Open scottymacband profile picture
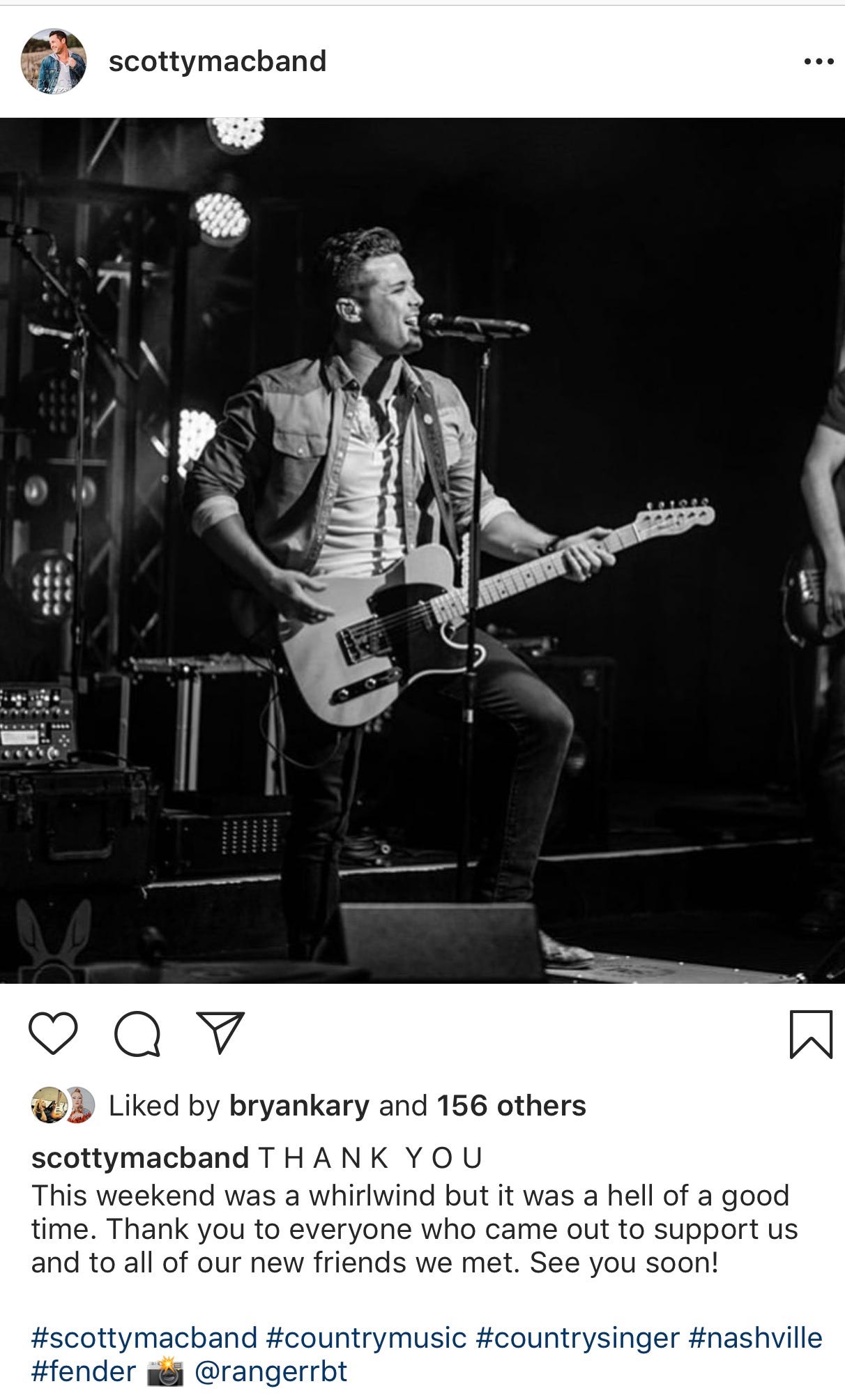Screen dimensions: 845x1400 (x=54, y=61)
